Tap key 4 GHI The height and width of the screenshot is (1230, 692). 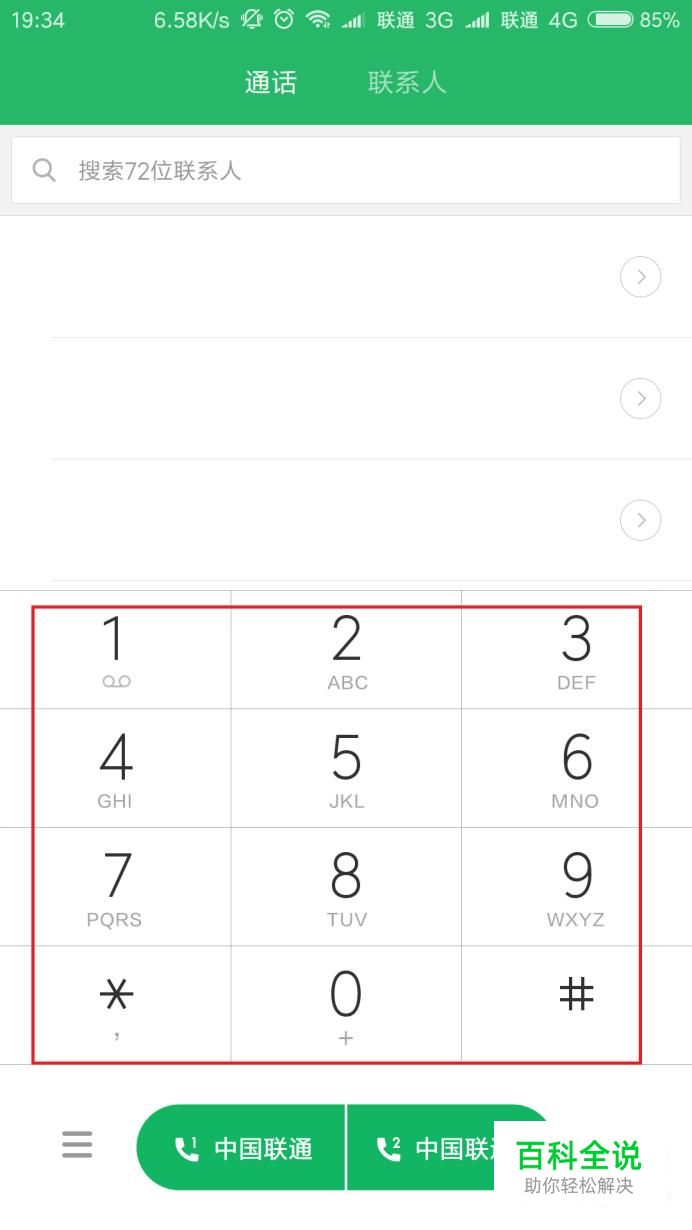click(115, 768)
